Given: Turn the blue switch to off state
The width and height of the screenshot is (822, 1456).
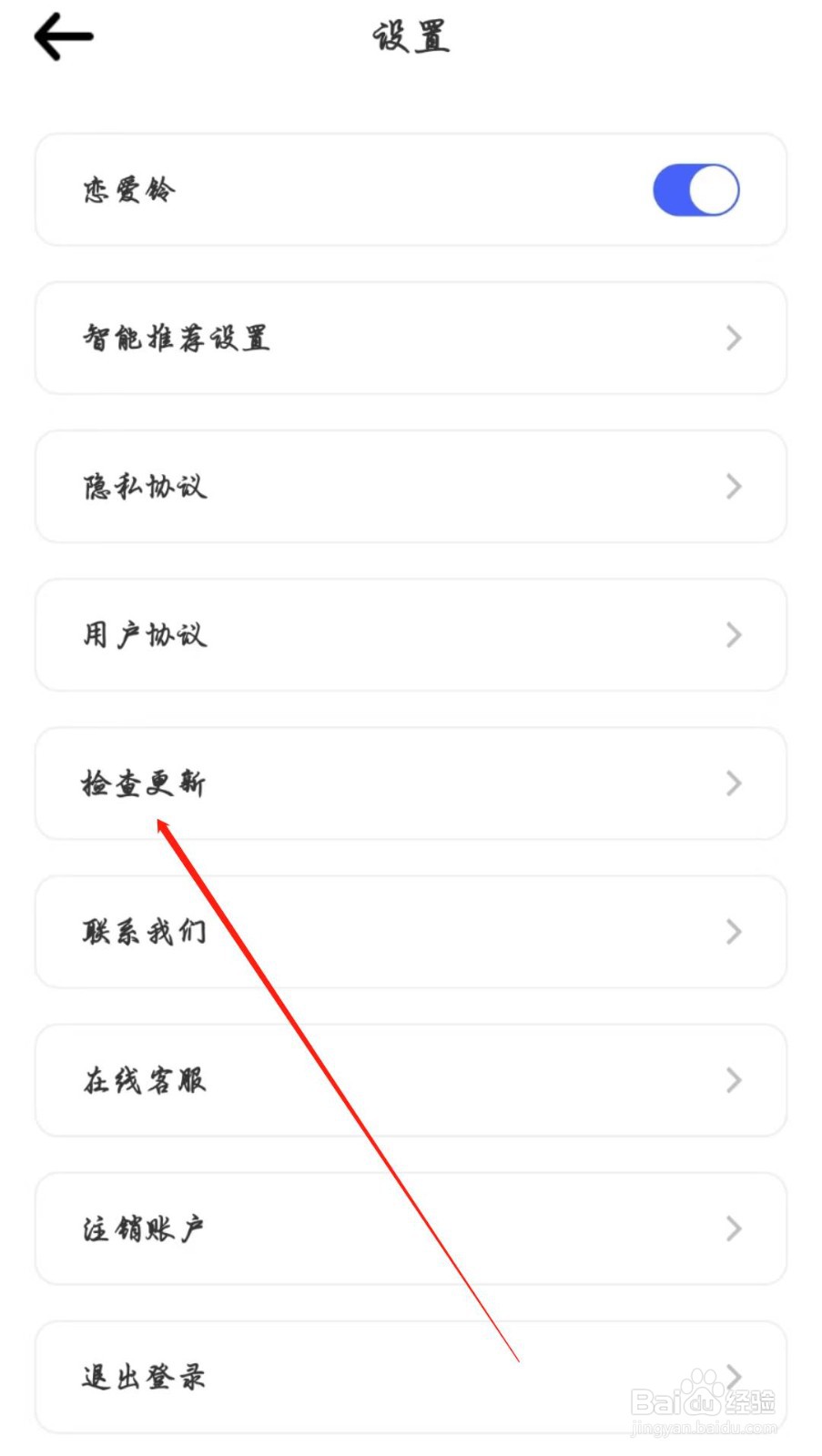Looking at the screenshot, I should pyautogui.click(x=695, y=189).
